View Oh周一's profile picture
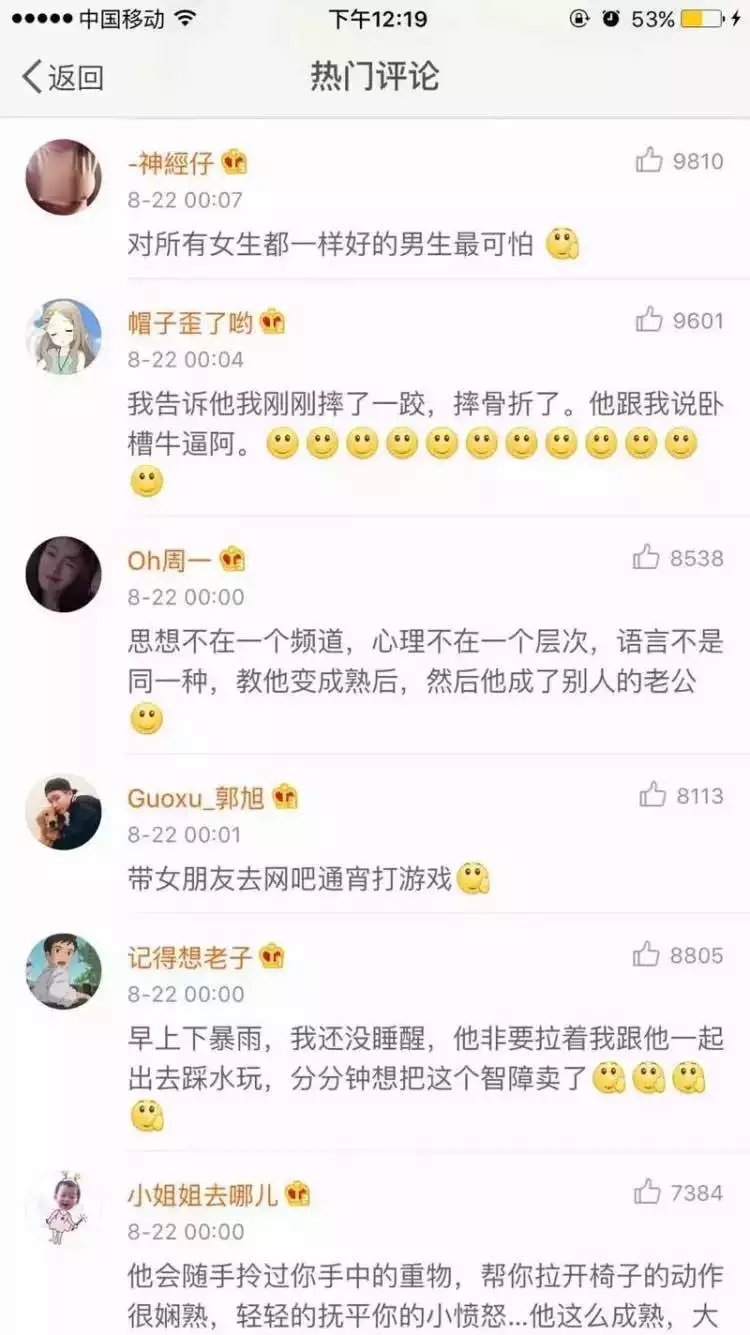 pyautogui.click(x=63, y=574)
